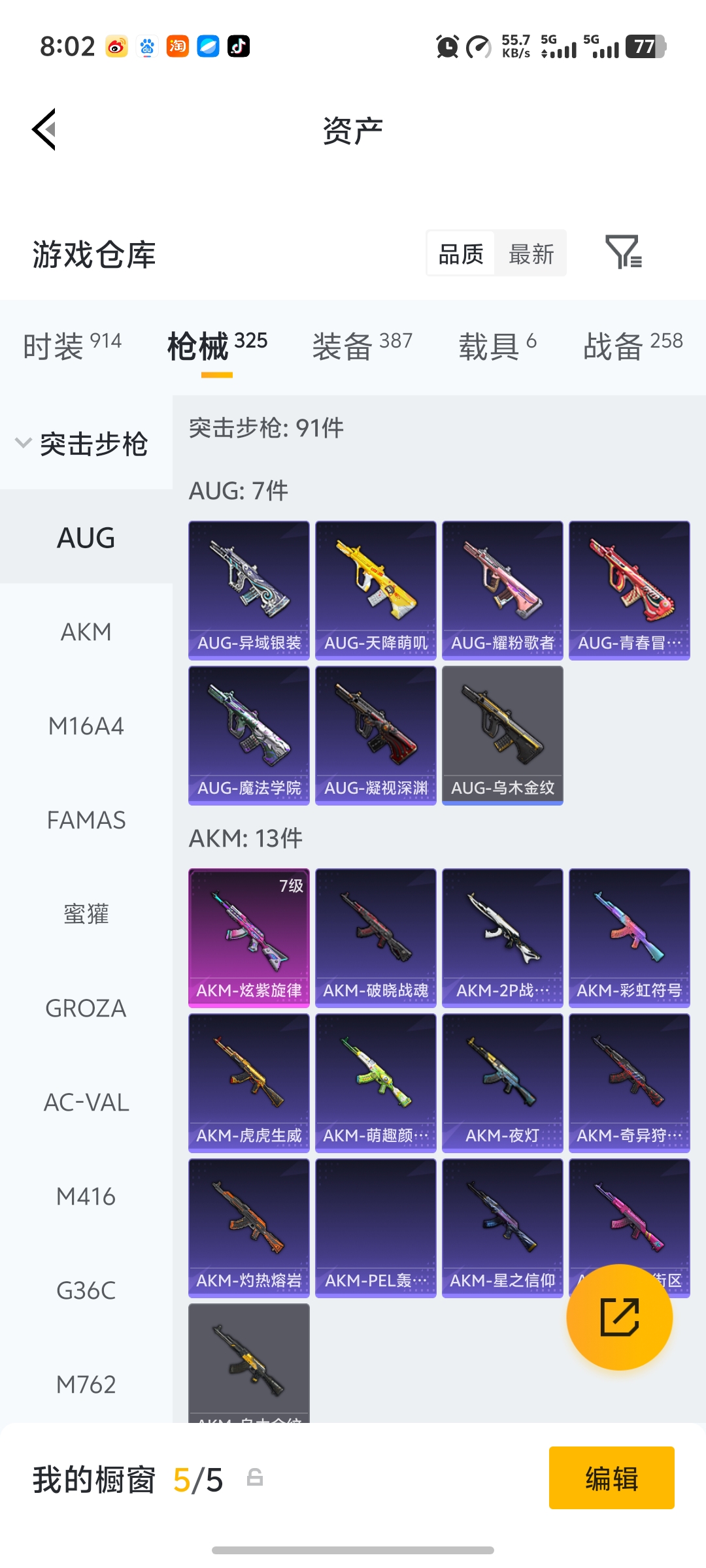Open the AKM-炫紫旋律 skin card
706x1568 pixels.
[x=249, y=937]
